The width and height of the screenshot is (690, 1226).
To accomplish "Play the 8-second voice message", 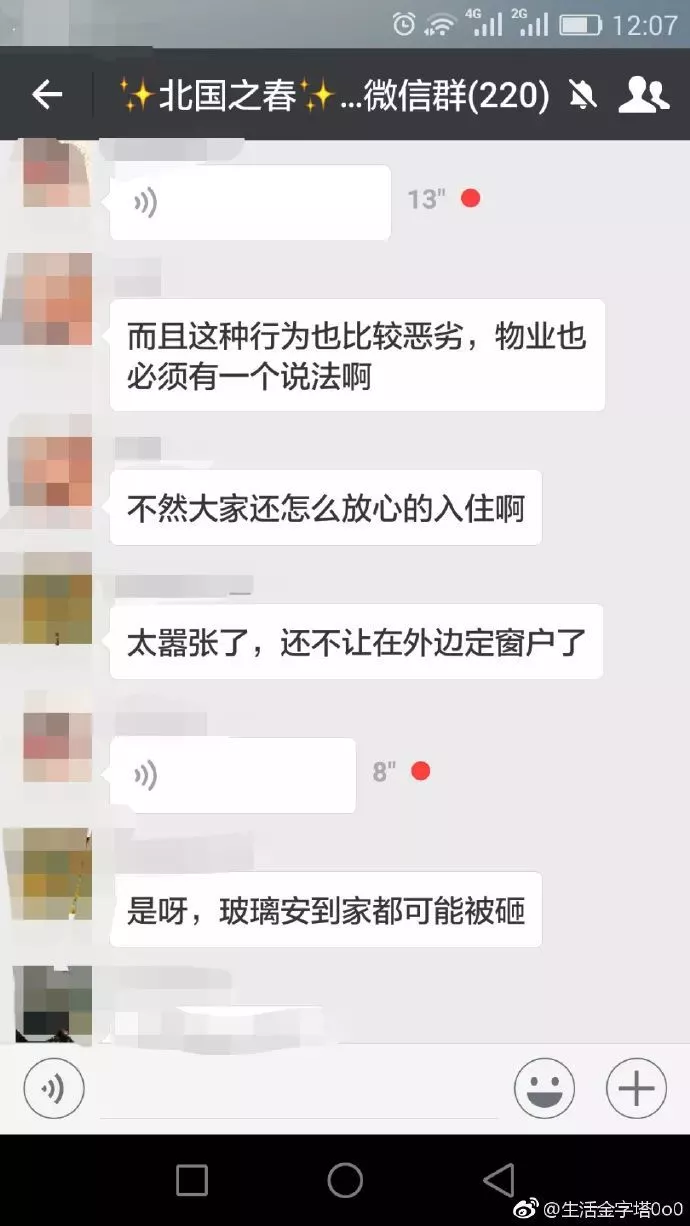I will tap(232, 775).
